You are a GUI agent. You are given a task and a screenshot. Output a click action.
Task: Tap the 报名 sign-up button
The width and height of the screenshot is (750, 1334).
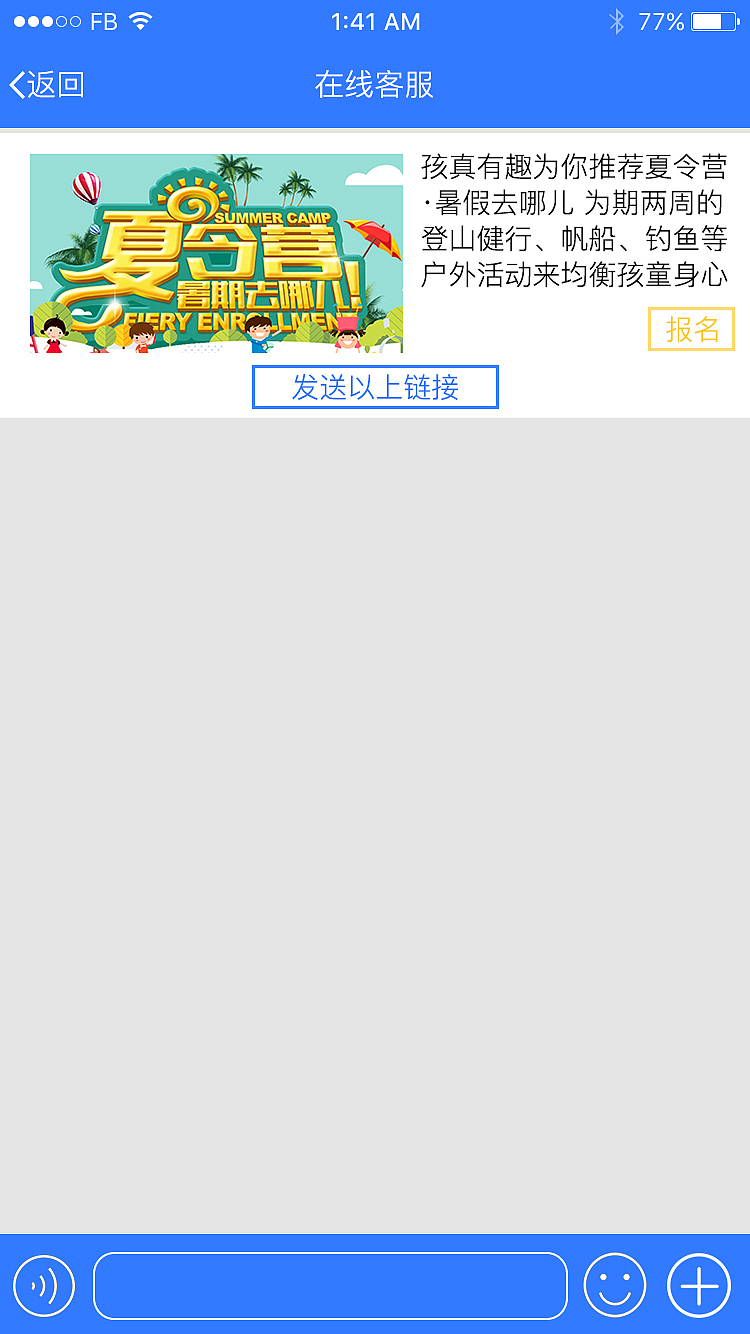[691, 329]
